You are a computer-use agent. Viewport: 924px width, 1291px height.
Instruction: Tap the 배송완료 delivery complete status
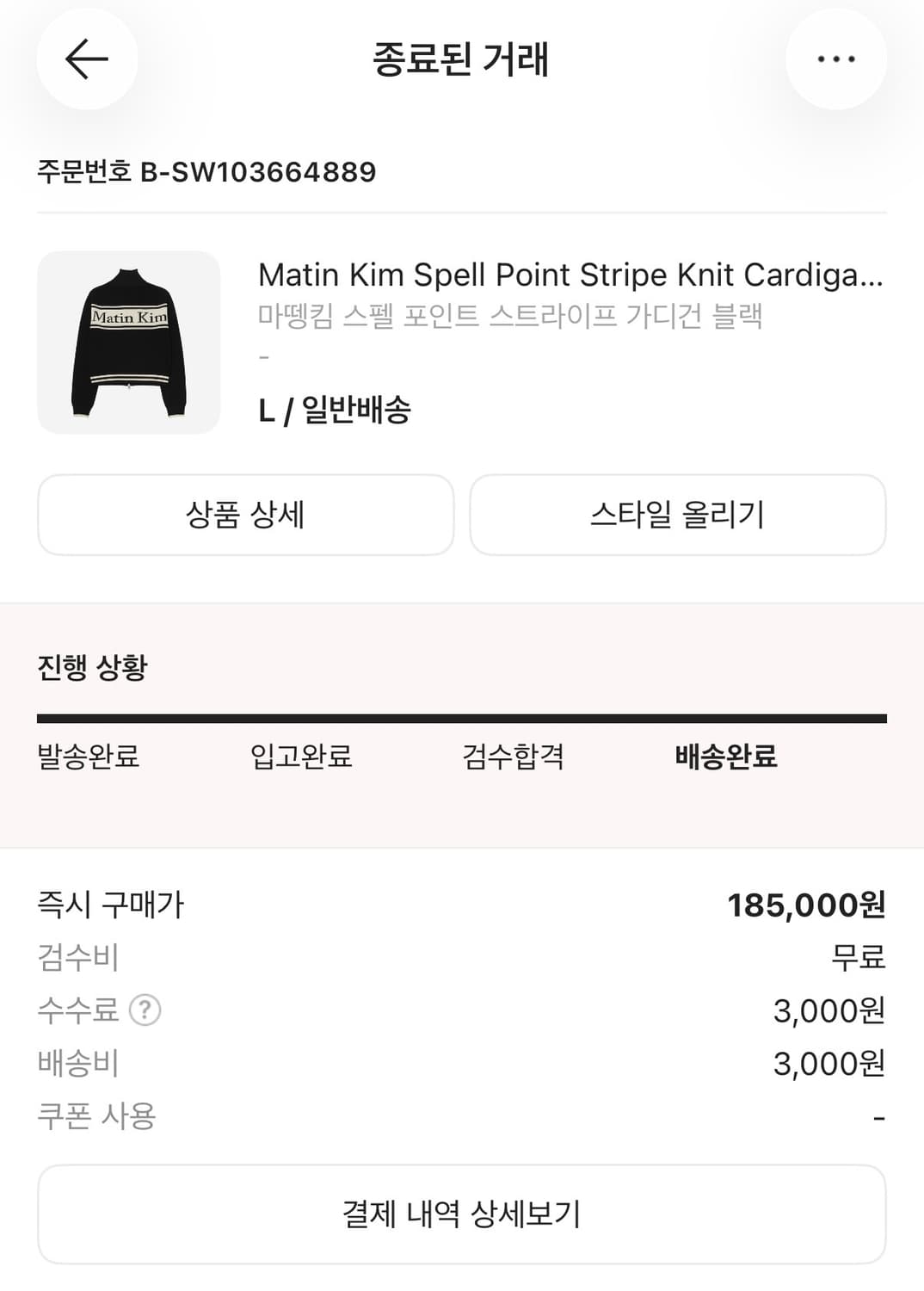tap(724, 759)
